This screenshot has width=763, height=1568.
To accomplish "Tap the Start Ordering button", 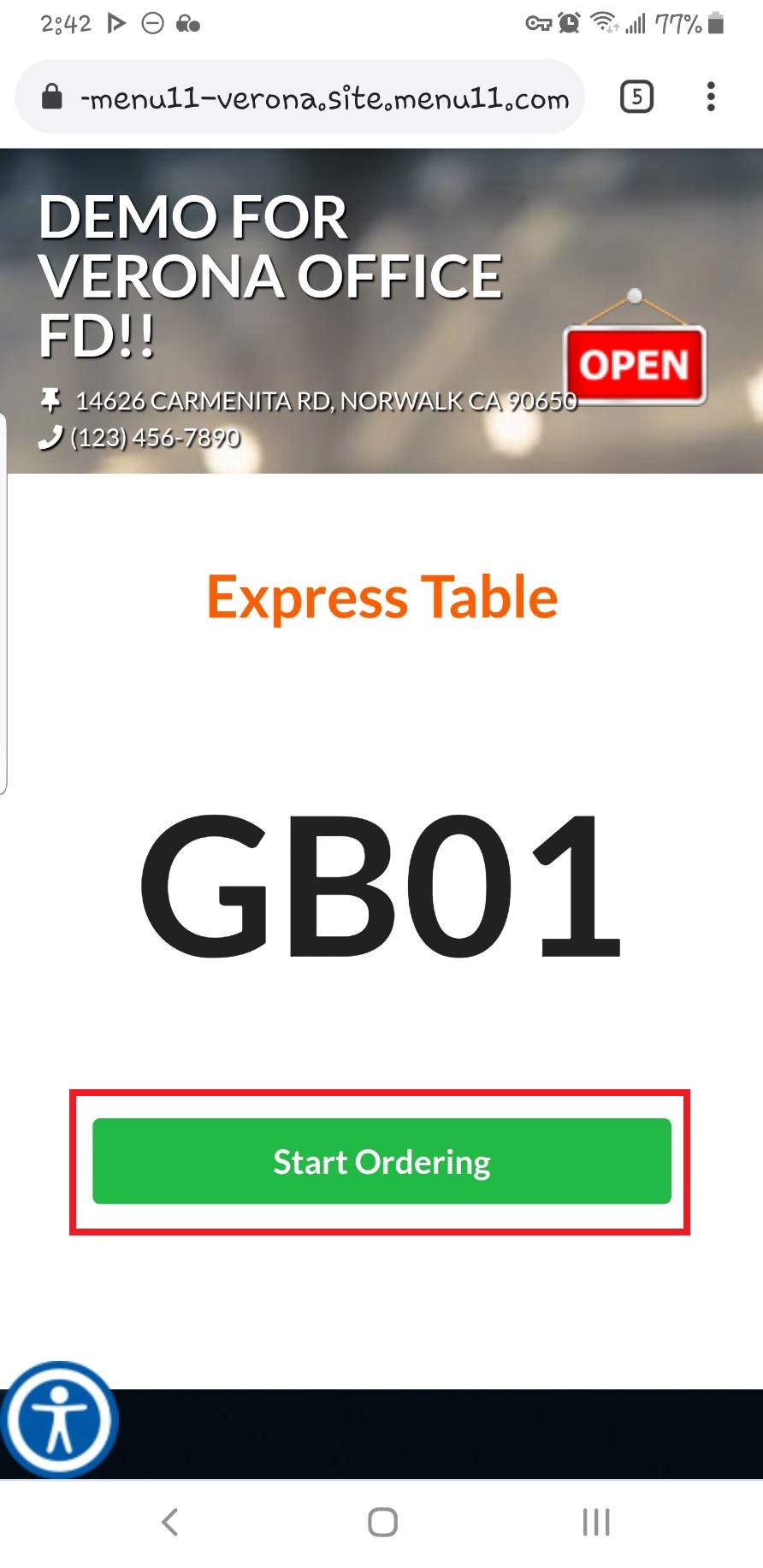I will [381, 1161].
